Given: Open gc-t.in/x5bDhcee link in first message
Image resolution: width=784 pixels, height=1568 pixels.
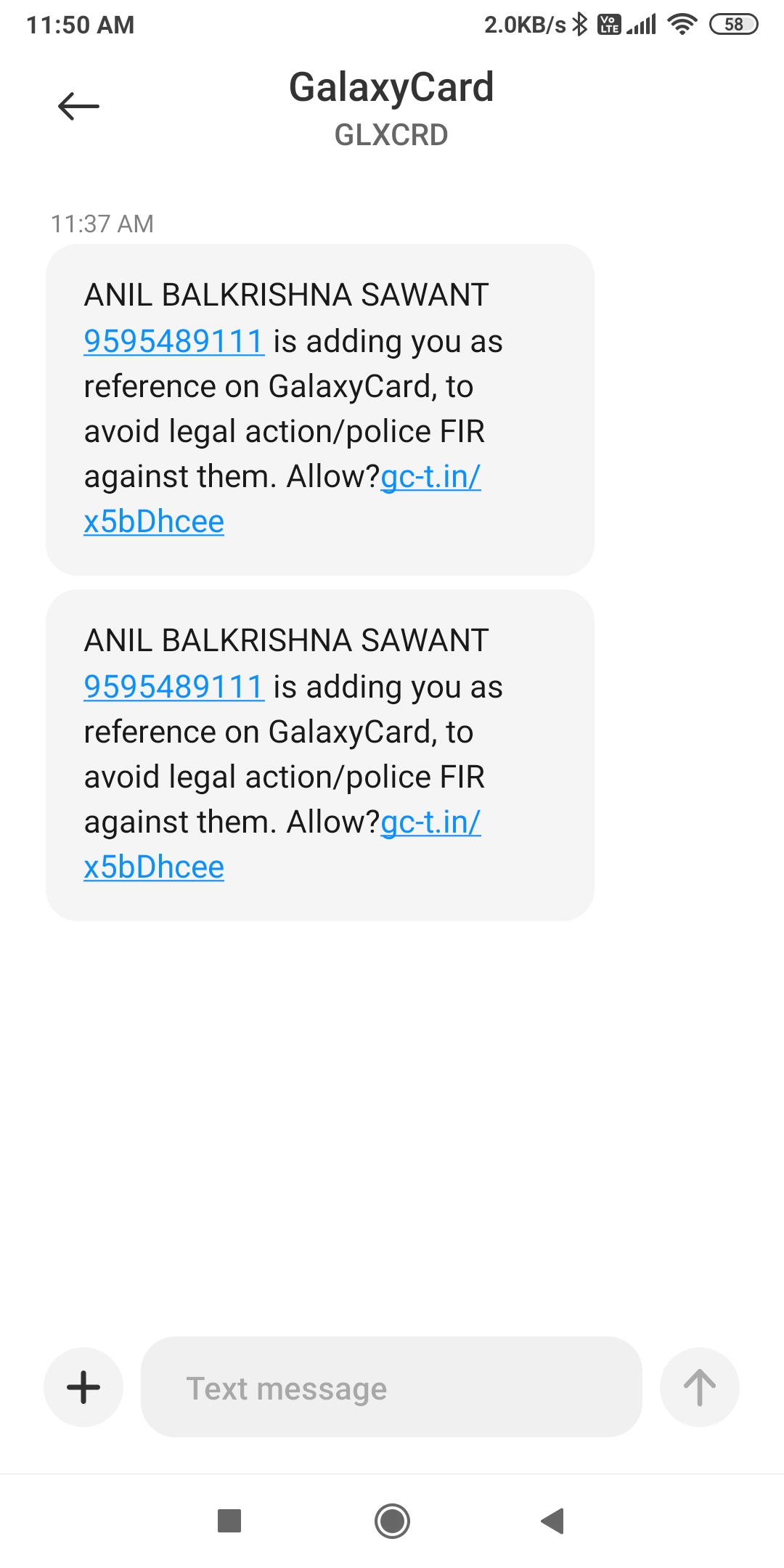Looking at the screenshot, I should pos(430,477).
